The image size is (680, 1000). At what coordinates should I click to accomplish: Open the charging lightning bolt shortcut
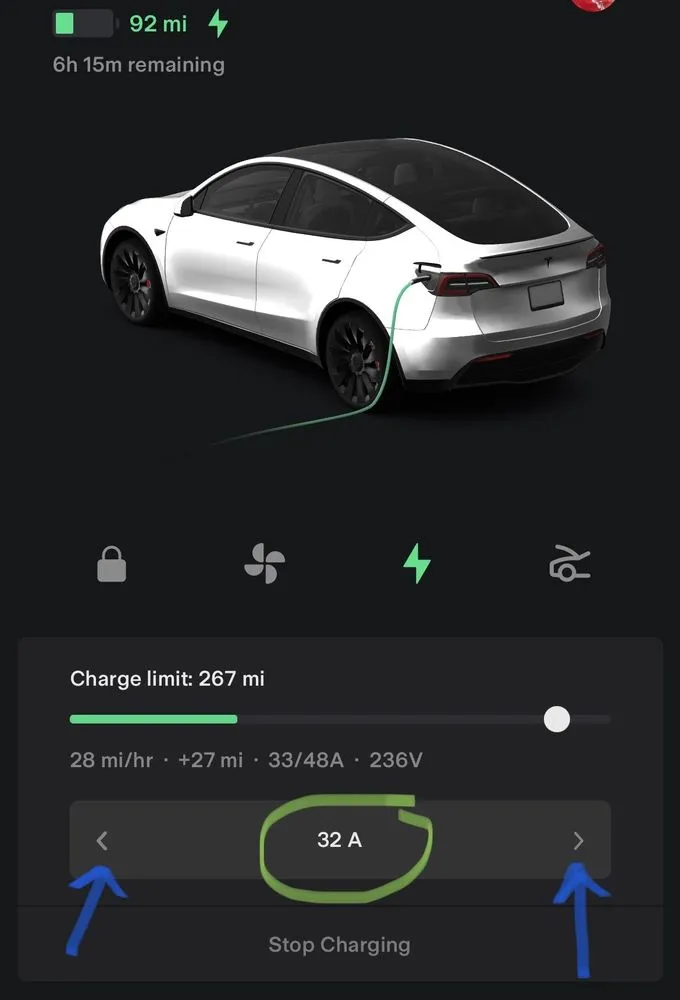pyautogui.click(x=417, y=564)
